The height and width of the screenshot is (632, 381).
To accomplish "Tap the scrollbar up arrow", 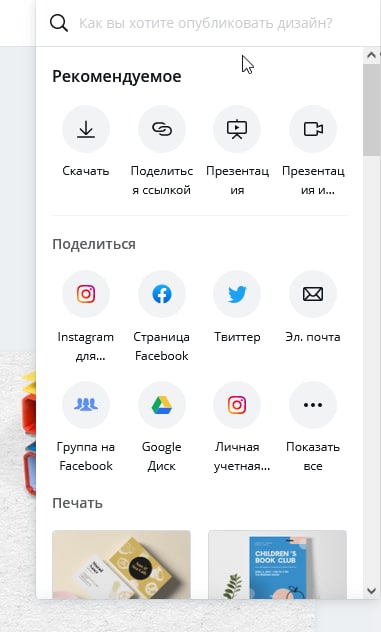I will [371, 55].
